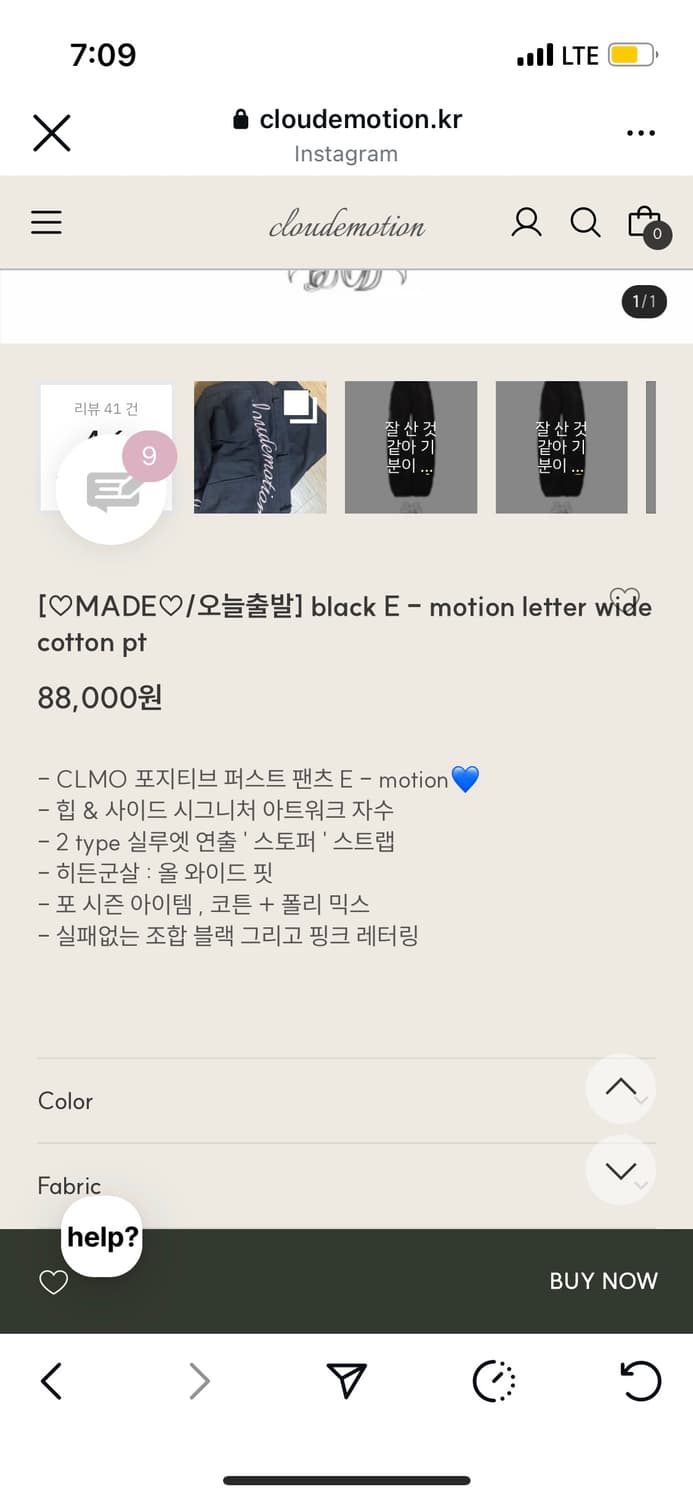Go to the cloudemotion home logo
The image size is (693, 1500).
pyautogui.click(x=346, y=225)
